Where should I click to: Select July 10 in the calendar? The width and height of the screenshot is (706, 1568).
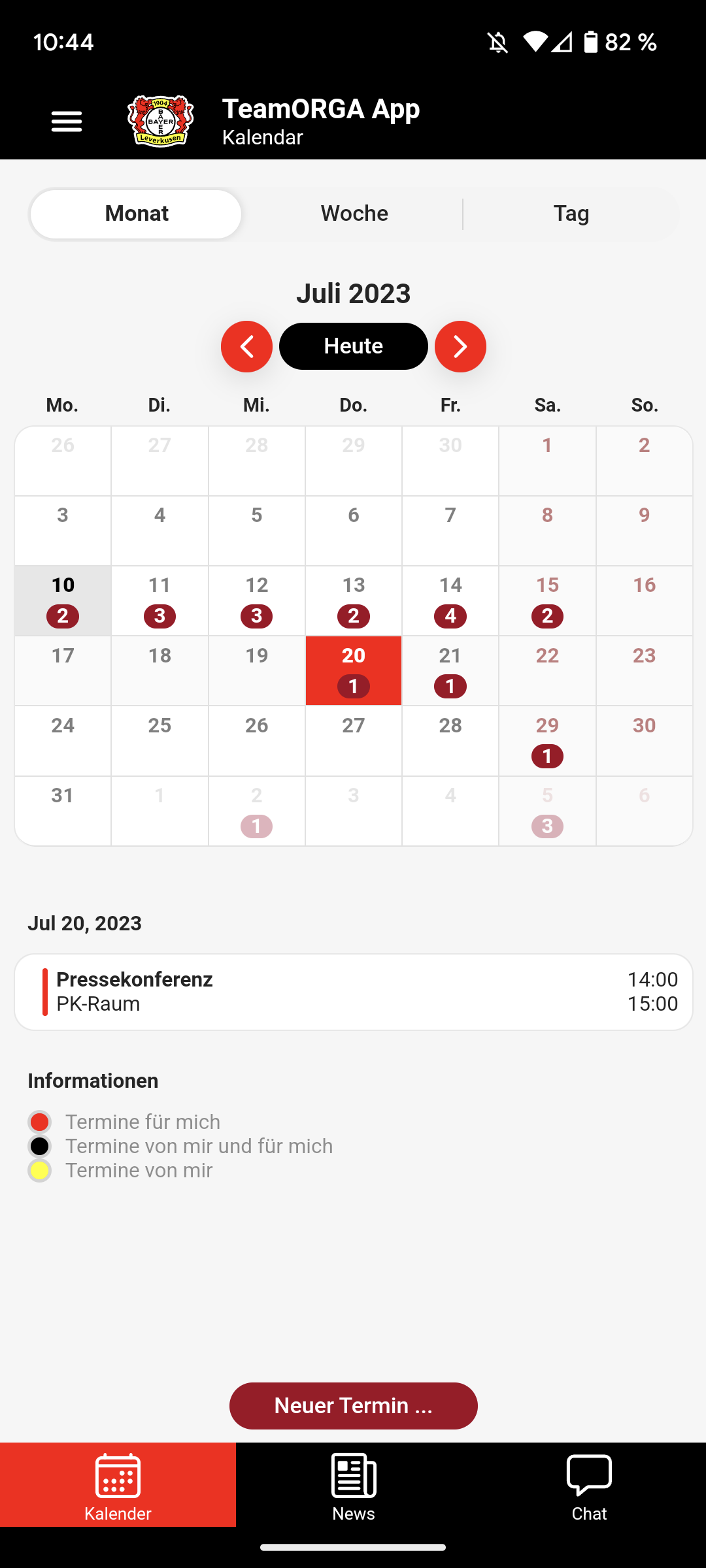(63, 600)
